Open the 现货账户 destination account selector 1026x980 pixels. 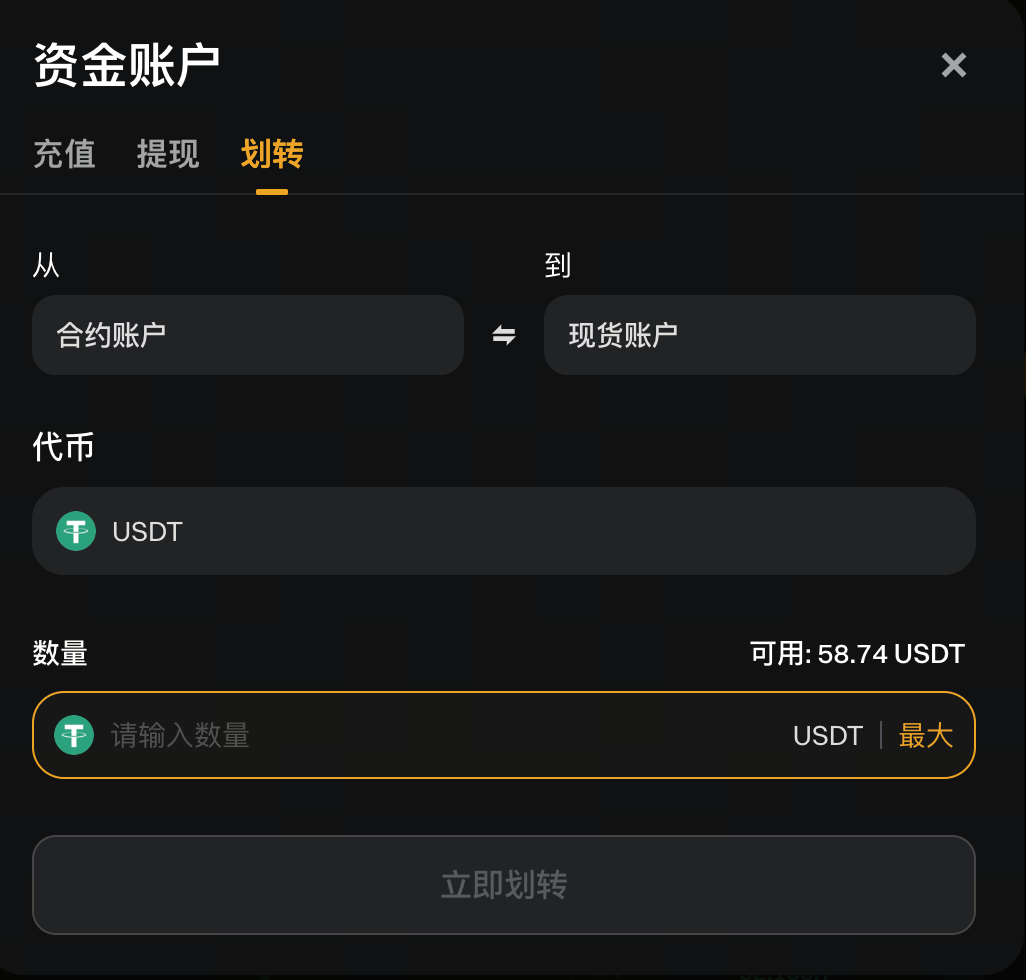(x=760, y=335)
